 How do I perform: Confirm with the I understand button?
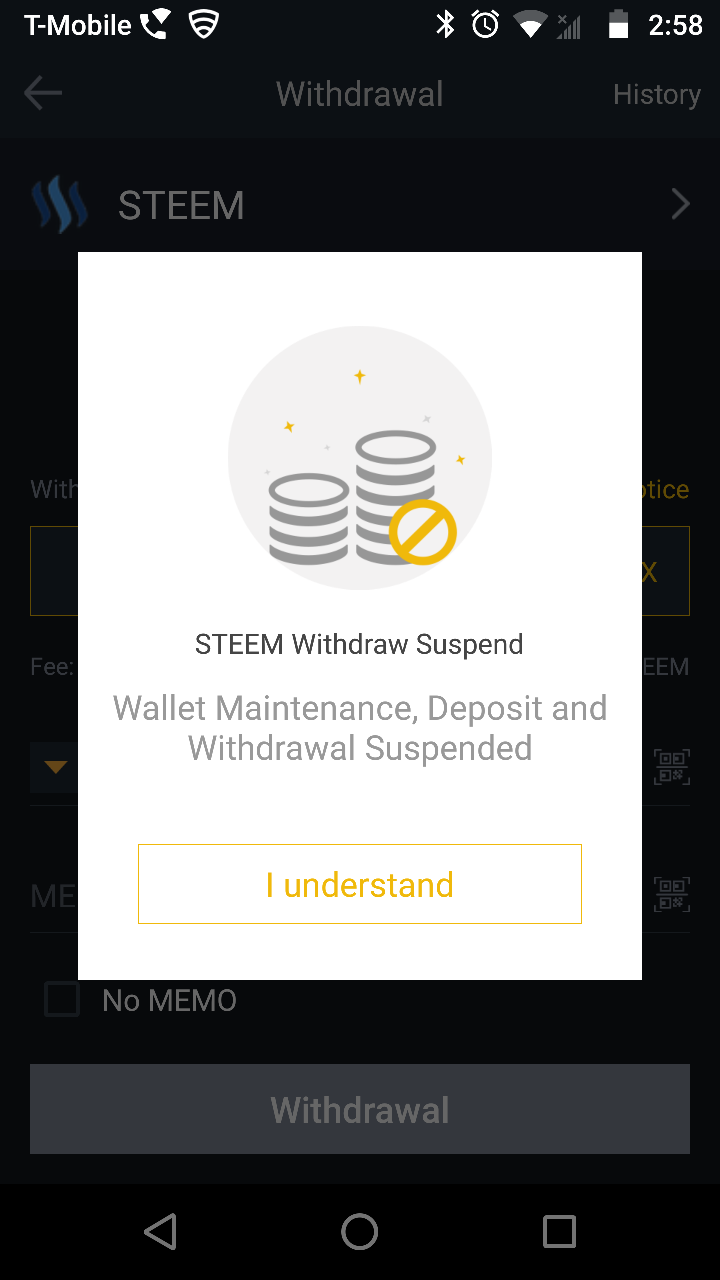[x=360, y=884]
